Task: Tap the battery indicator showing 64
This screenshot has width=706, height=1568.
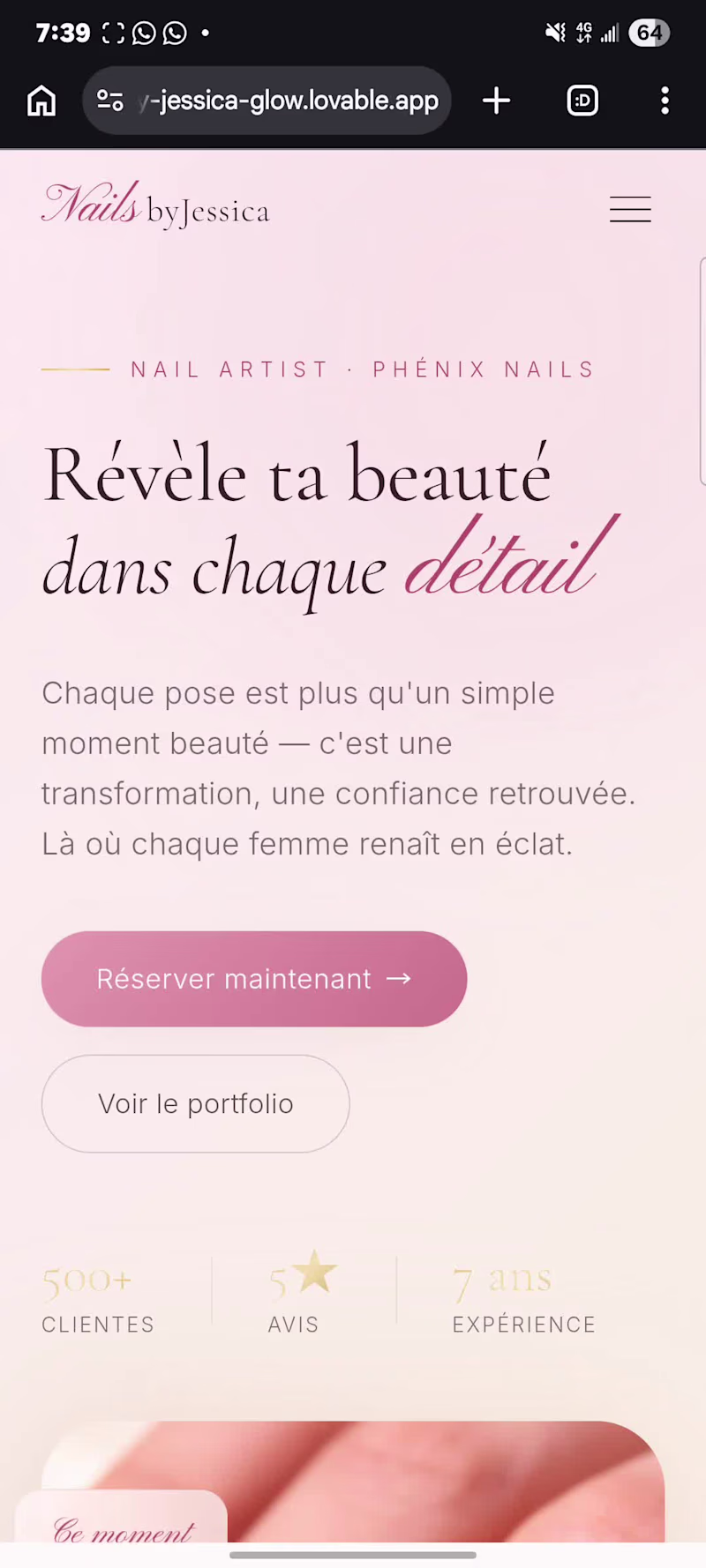Action: [x=649, y=33]
